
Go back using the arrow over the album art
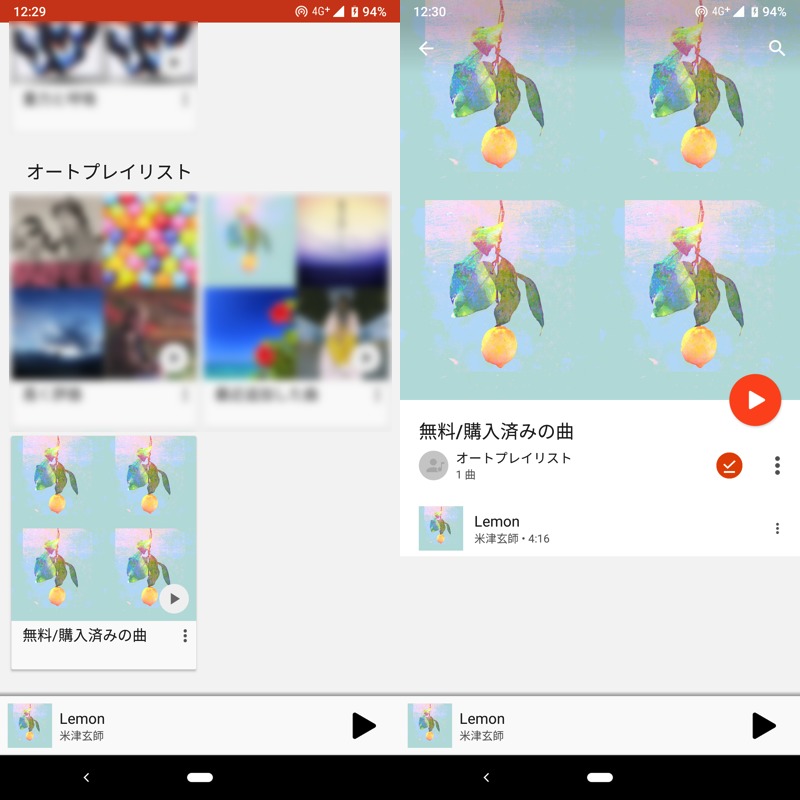click(x=426, y=49)
